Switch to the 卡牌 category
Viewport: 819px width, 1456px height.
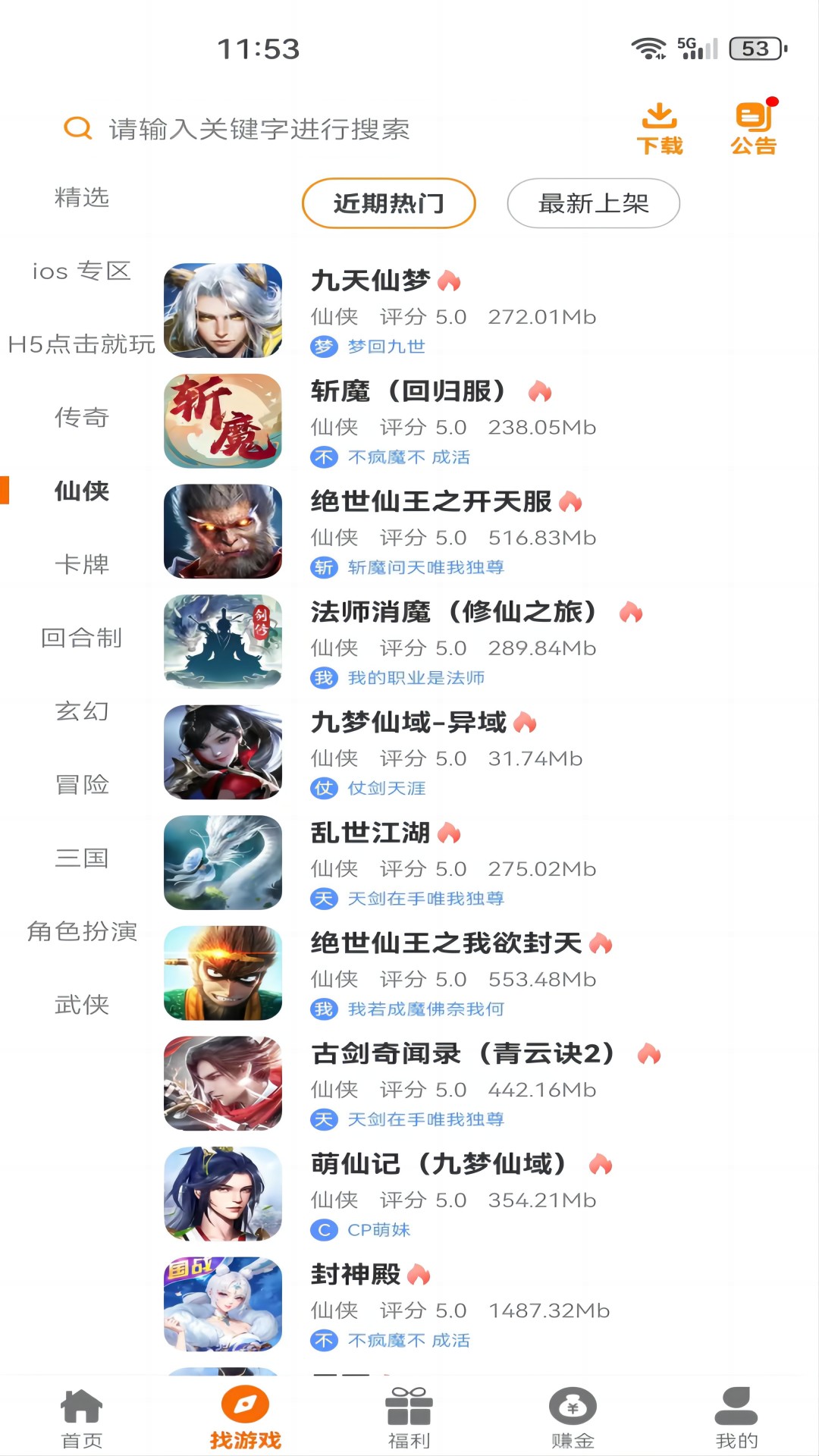click(82, 564)
